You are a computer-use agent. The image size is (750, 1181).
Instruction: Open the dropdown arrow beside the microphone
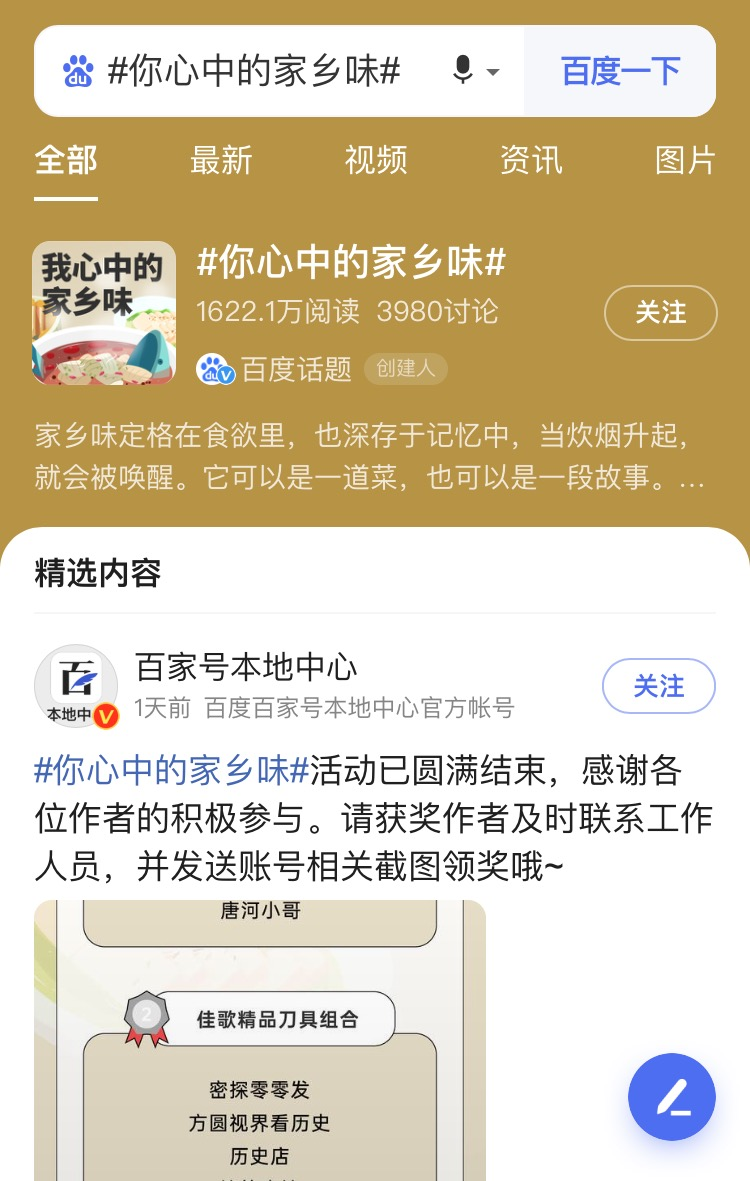[491, 72]
